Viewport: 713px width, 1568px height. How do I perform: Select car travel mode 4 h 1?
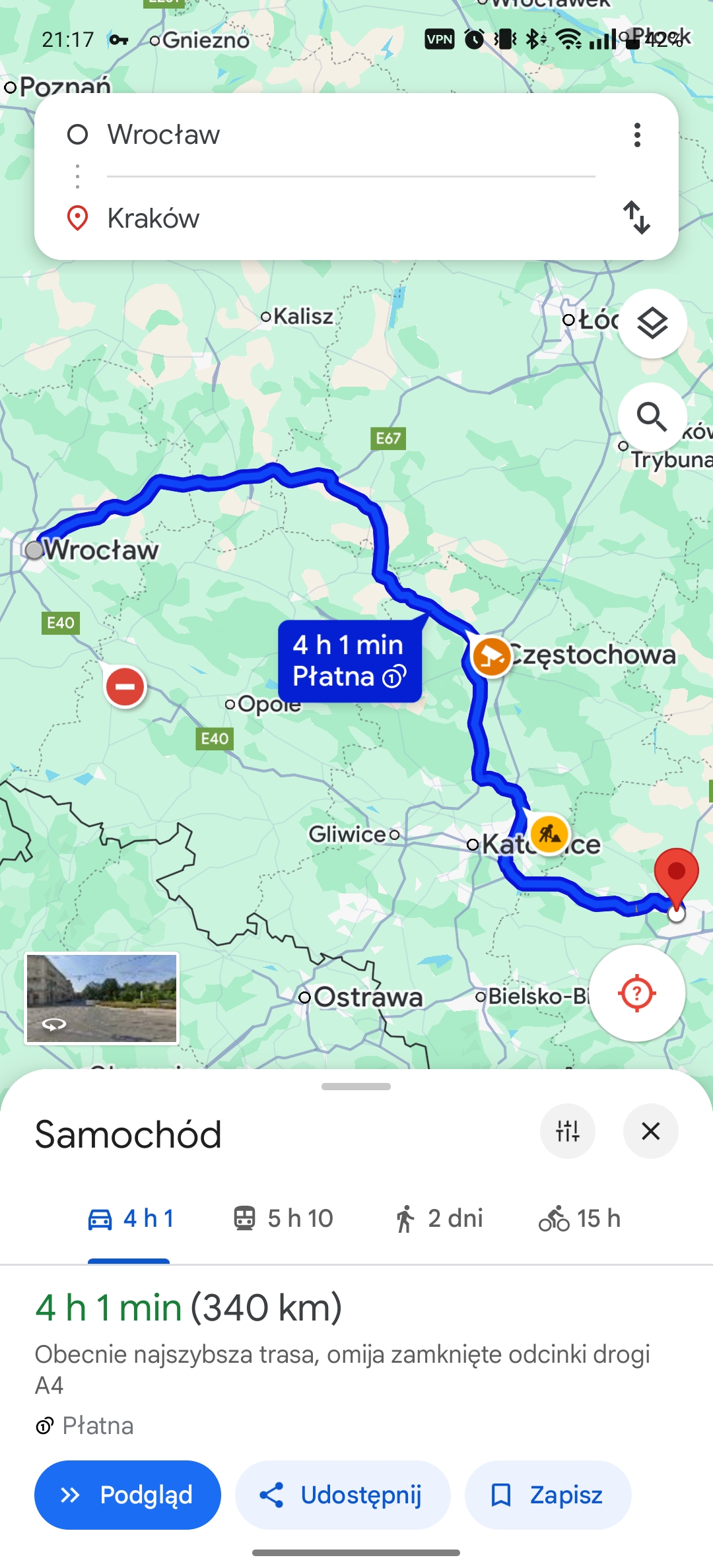pos(130,1219)
